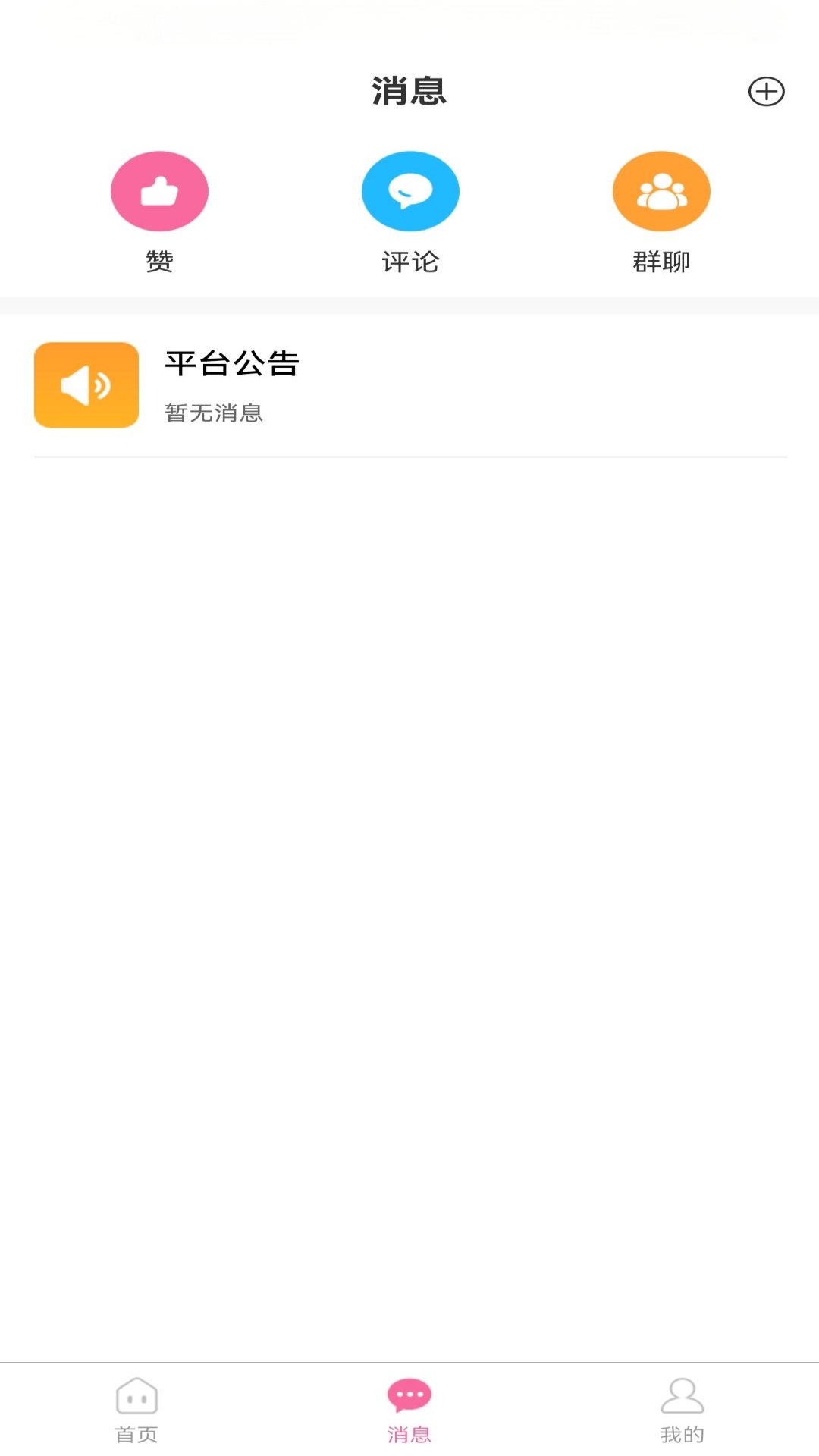Go to the 我的 tab
The height and width of the screenshot is (1456, 819).
tap(682, 1409)
